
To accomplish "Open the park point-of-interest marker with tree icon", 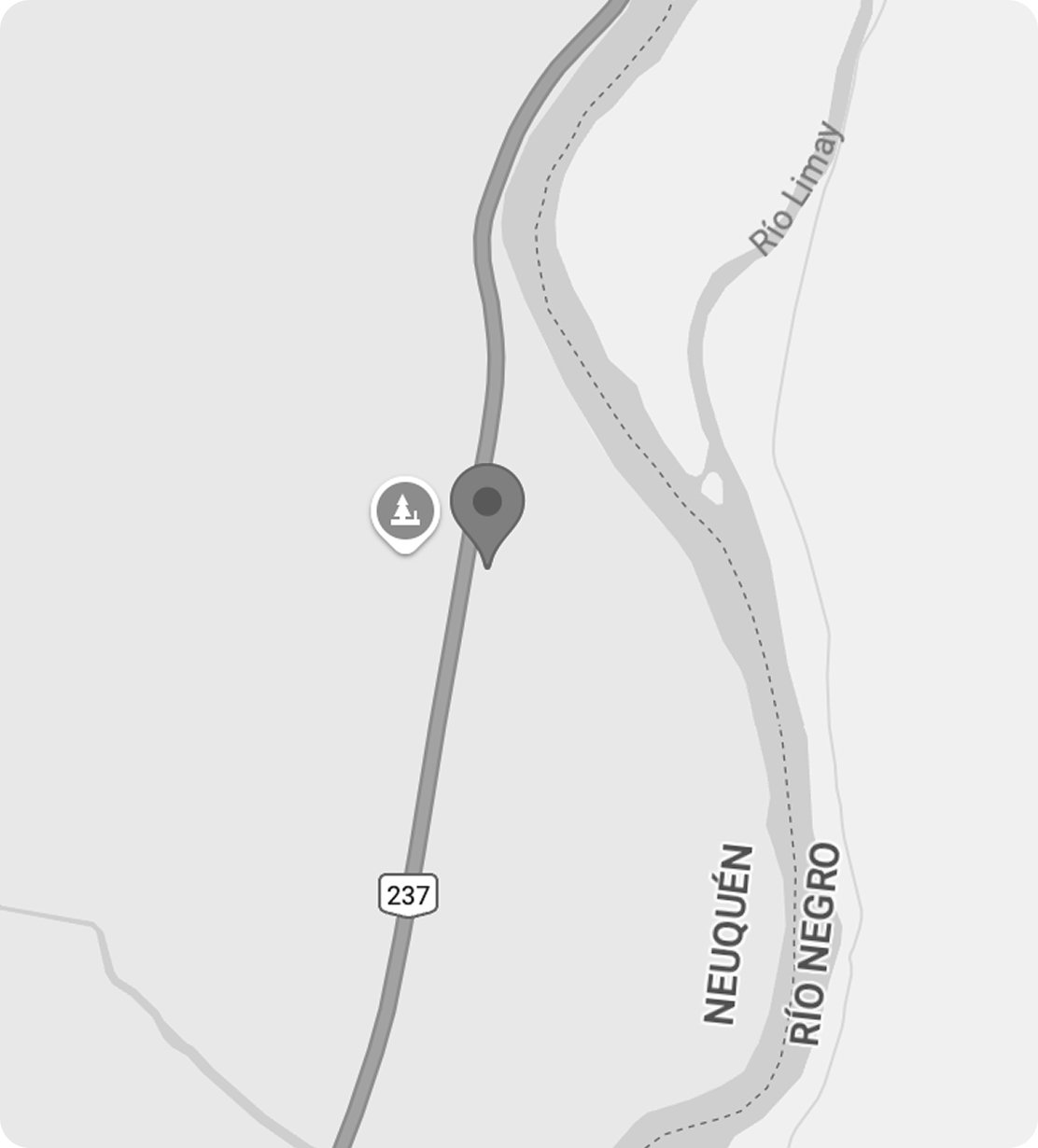I will tap(405, 512).
